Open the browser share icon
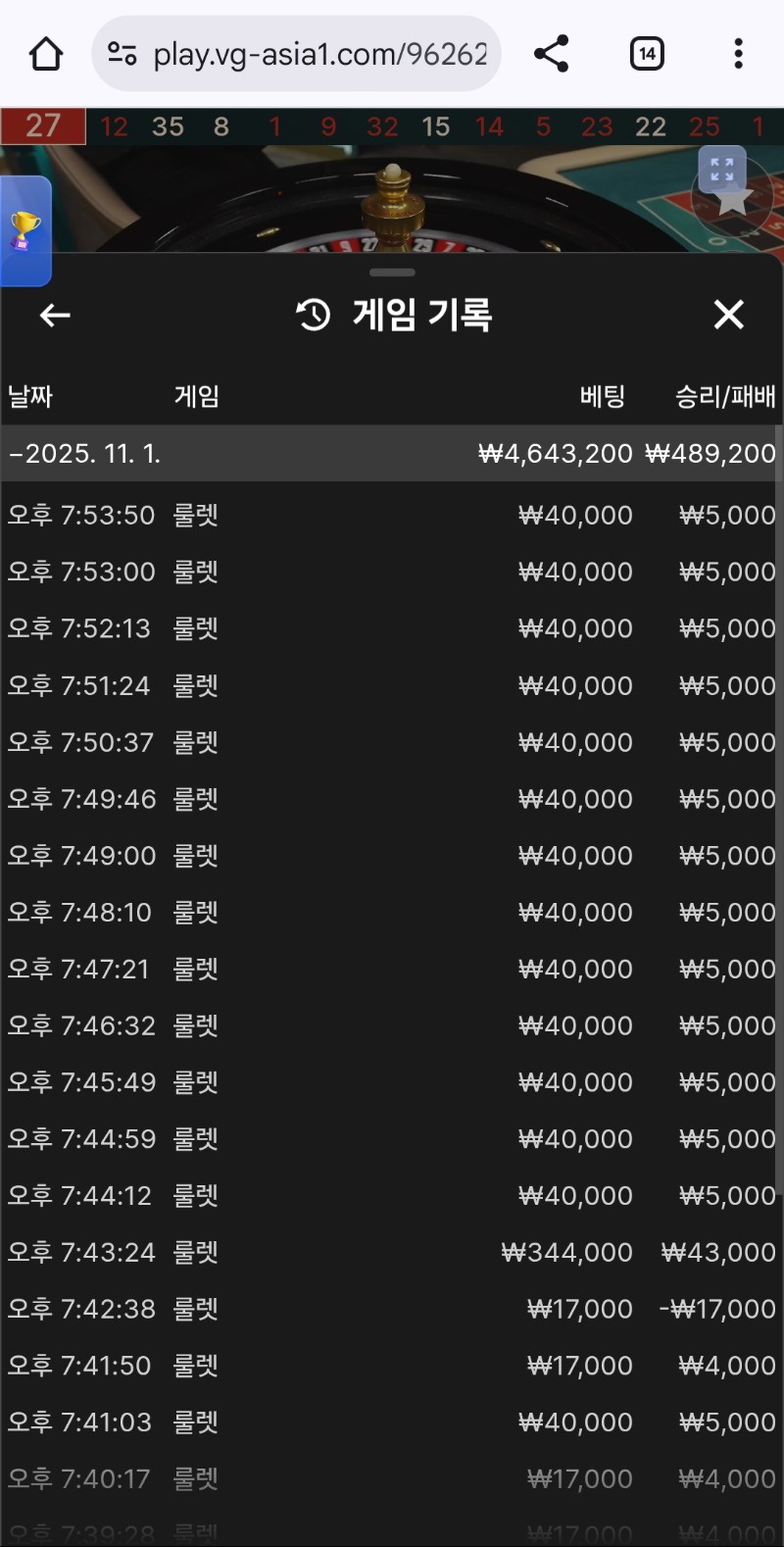784x1547 pixels. click(550, 52)
